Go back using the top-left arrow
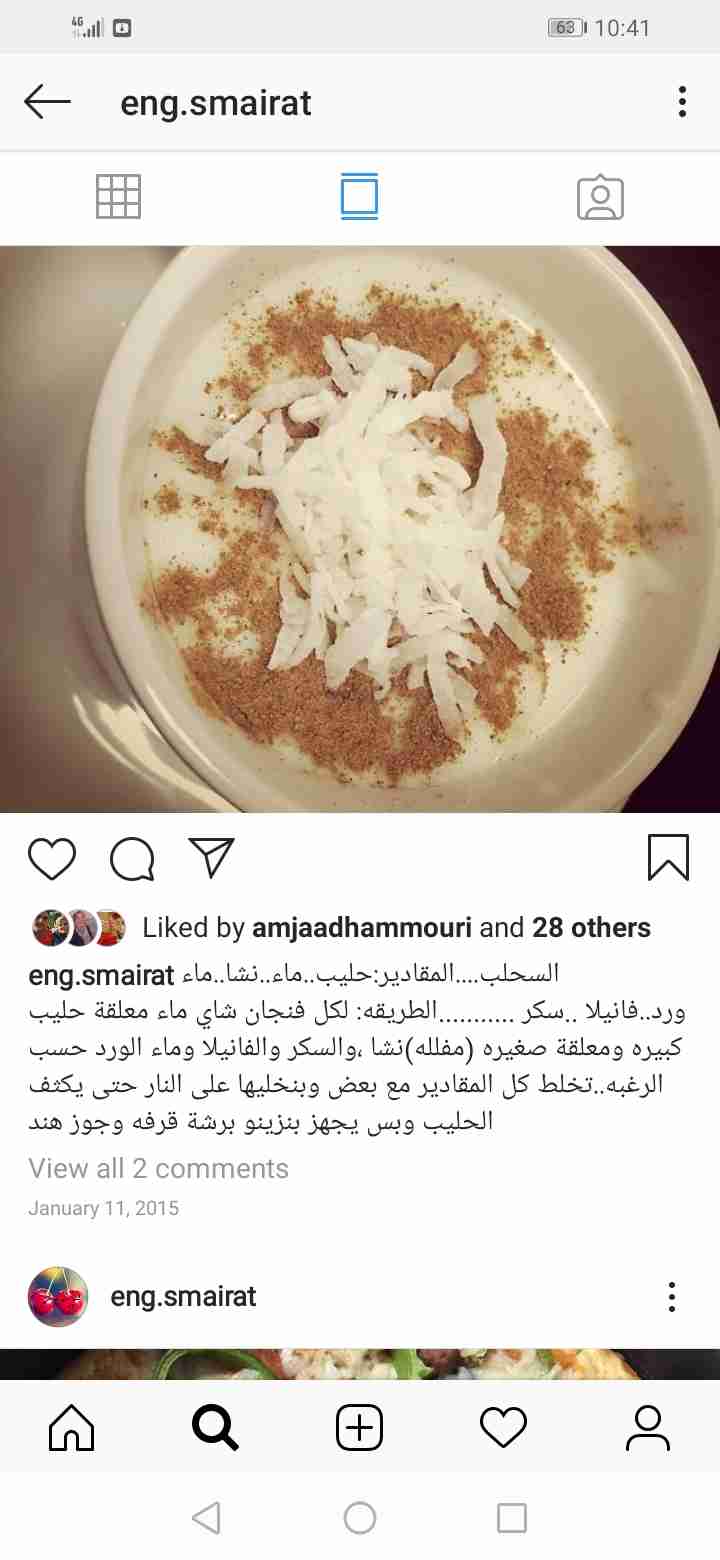The height and width of the screenshot is (1560, 720). 48,102
